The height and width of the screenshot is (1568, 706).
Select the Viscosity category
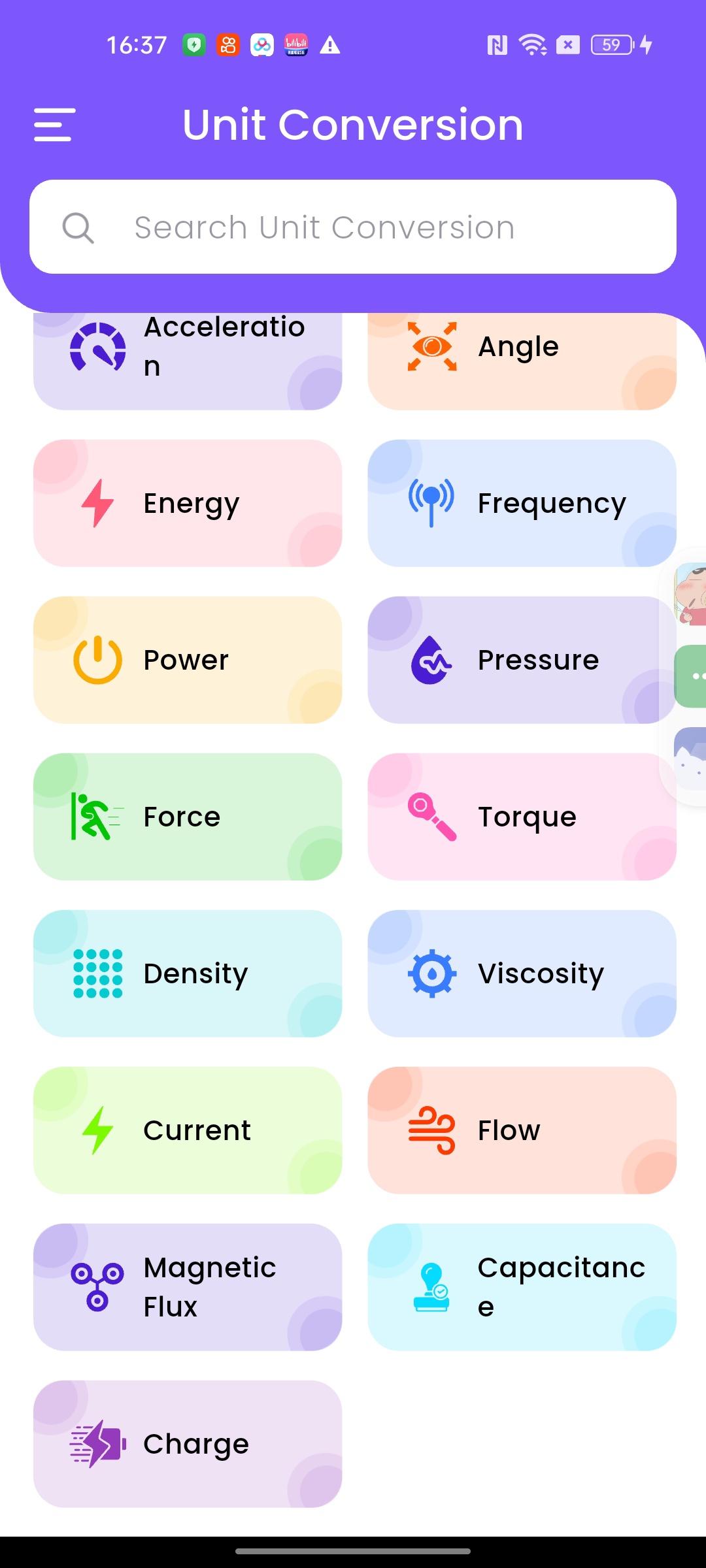pos(522,973)
